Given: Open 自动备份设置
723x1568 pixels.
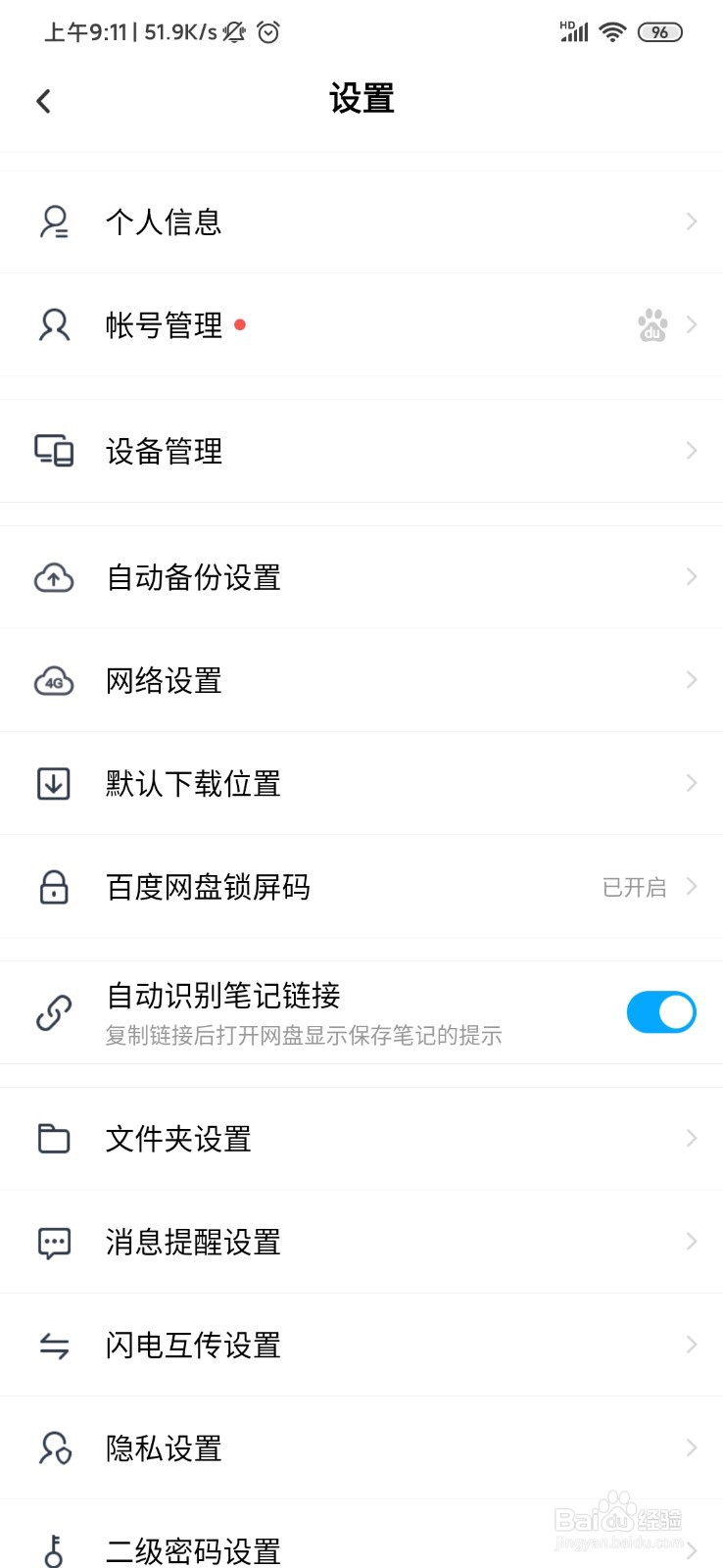Looking at the screenshot, I should pos(361,577).
